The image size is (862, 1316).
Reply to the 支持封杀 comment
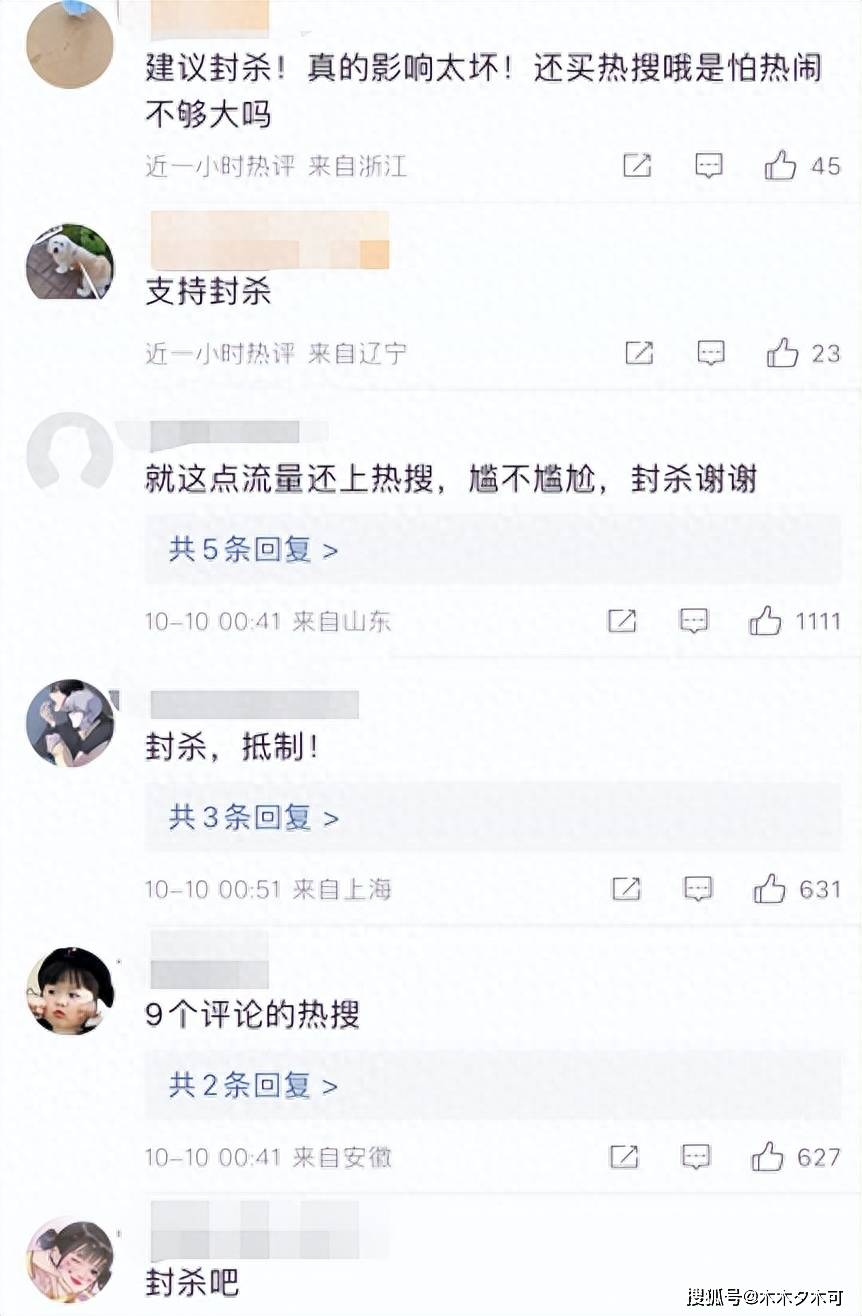[x=711, y=352]
